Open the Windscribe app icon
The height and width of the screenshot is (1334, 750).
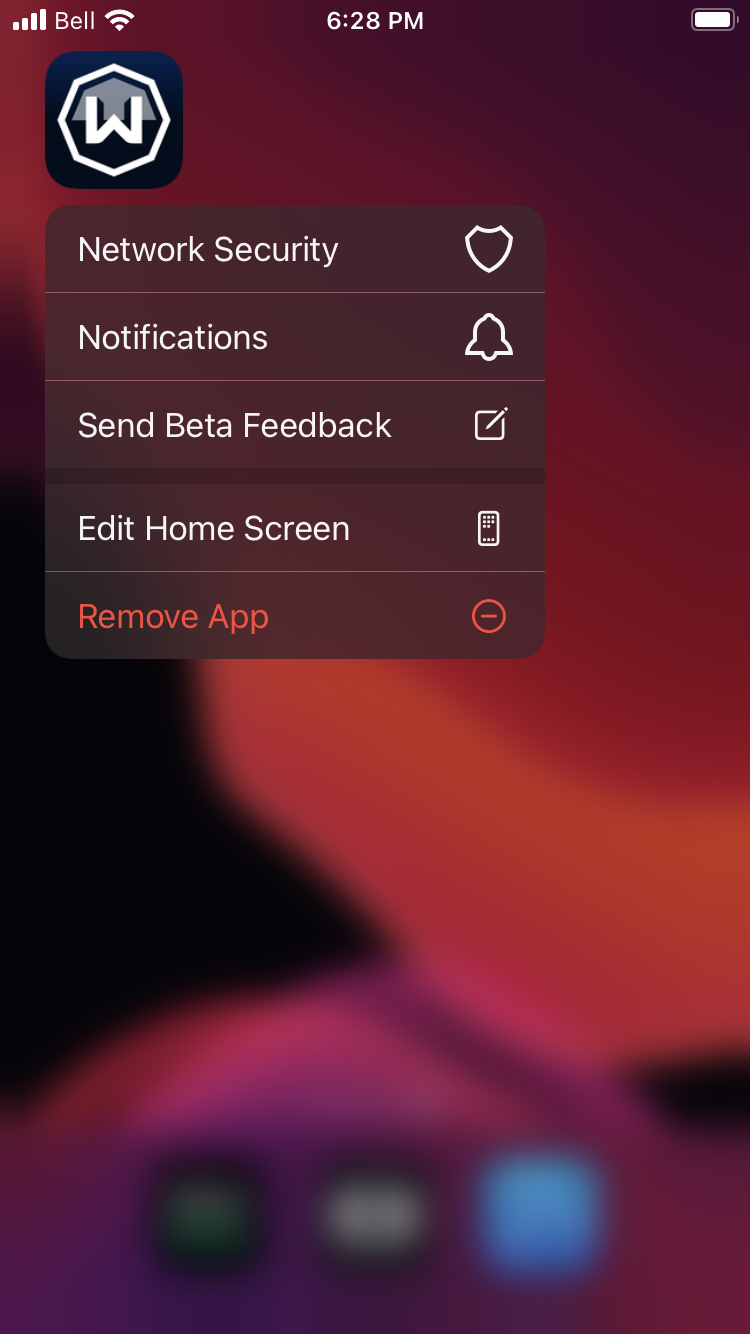pos(114,120)
